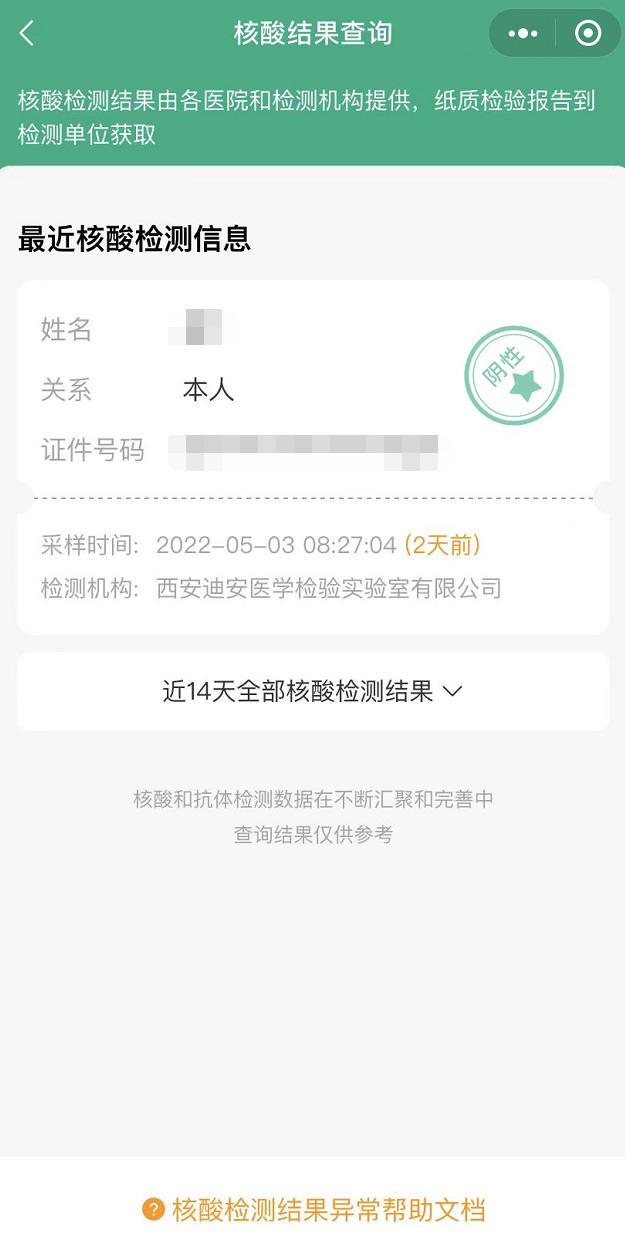Viewport: 625px width, 1233px height.
Task: Open the 核酸检测结果异常帮助文档 link
Action: [x=314, y=1210]
